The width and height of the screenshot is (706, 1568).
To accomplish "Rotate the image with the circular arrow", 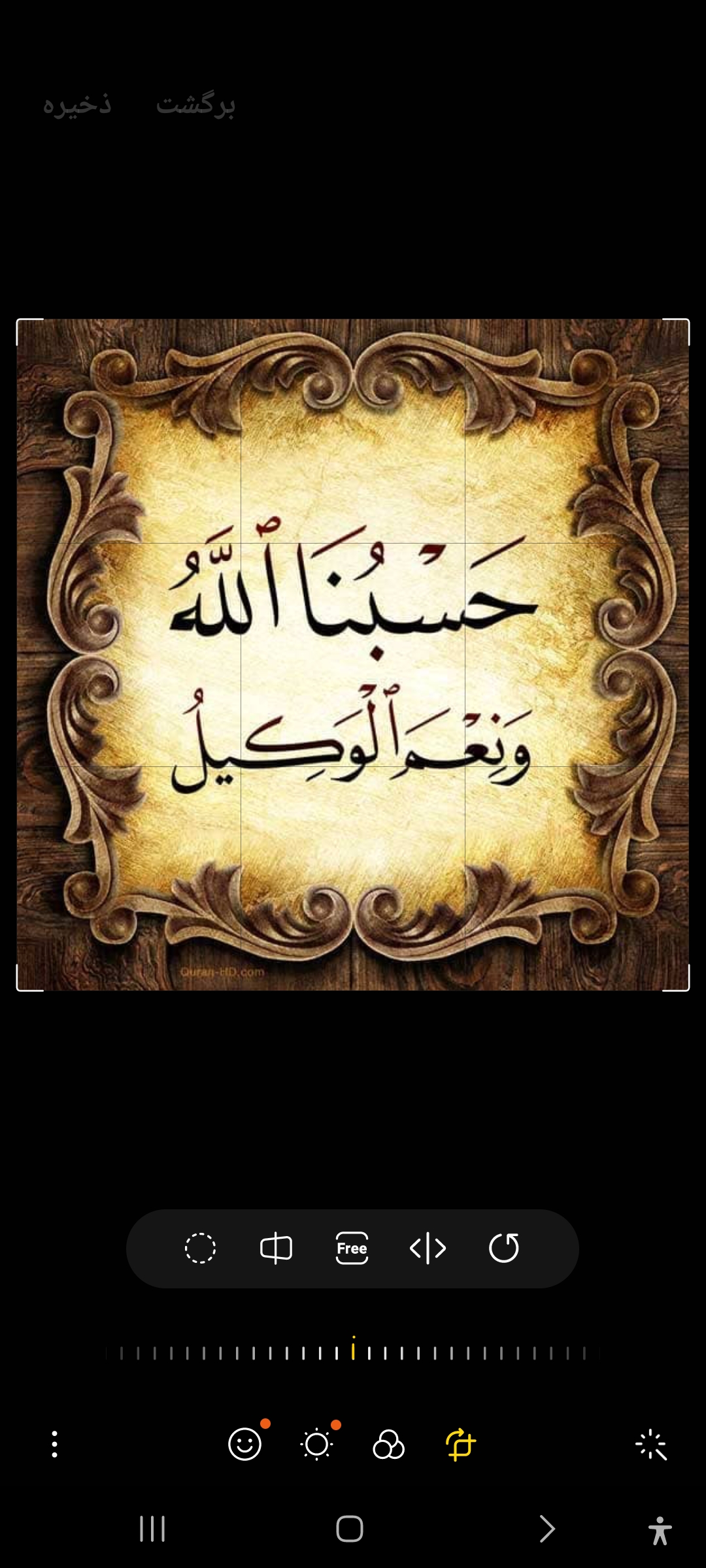I will point(503,1249).
